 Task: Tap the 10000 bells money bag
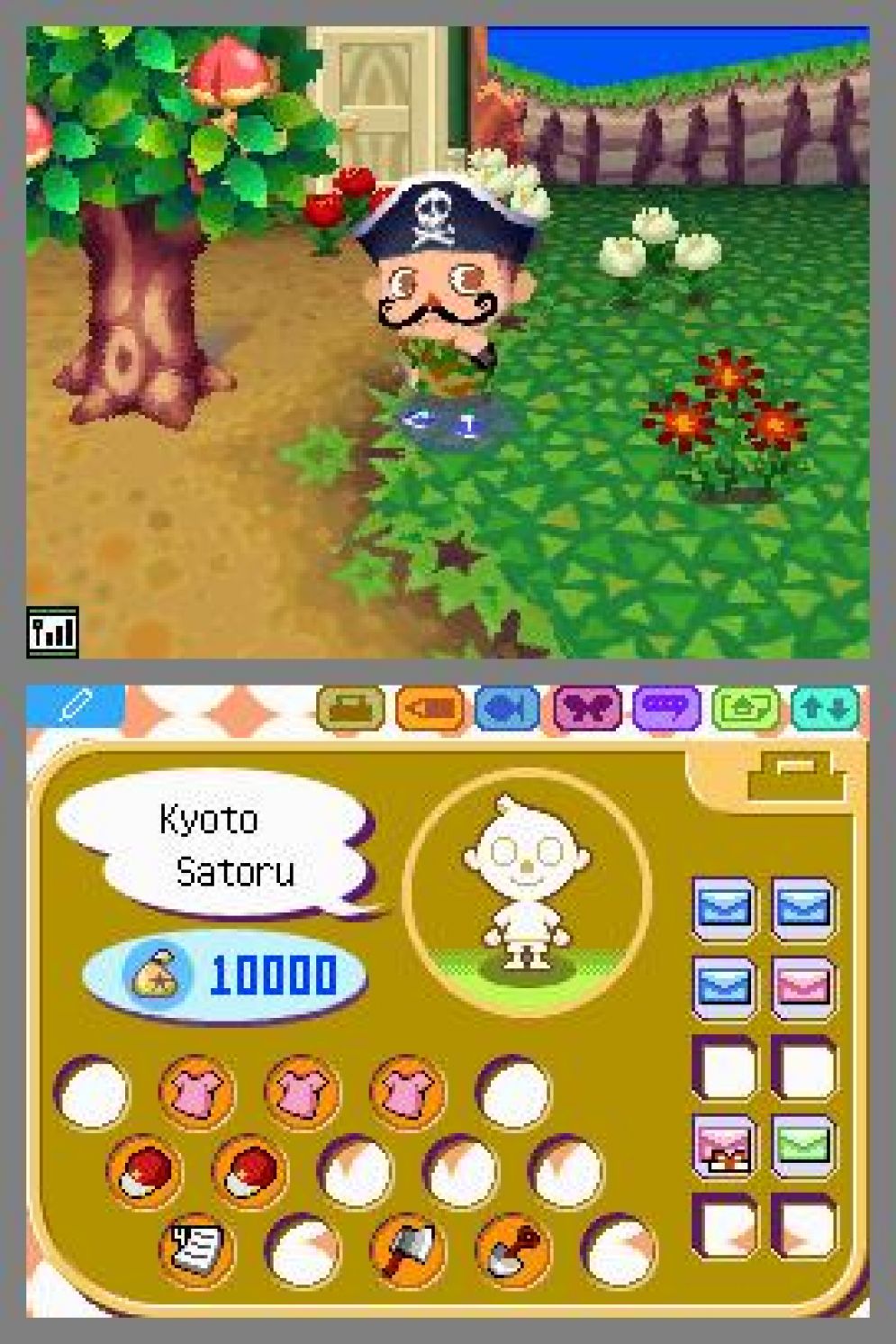[160, 975]
